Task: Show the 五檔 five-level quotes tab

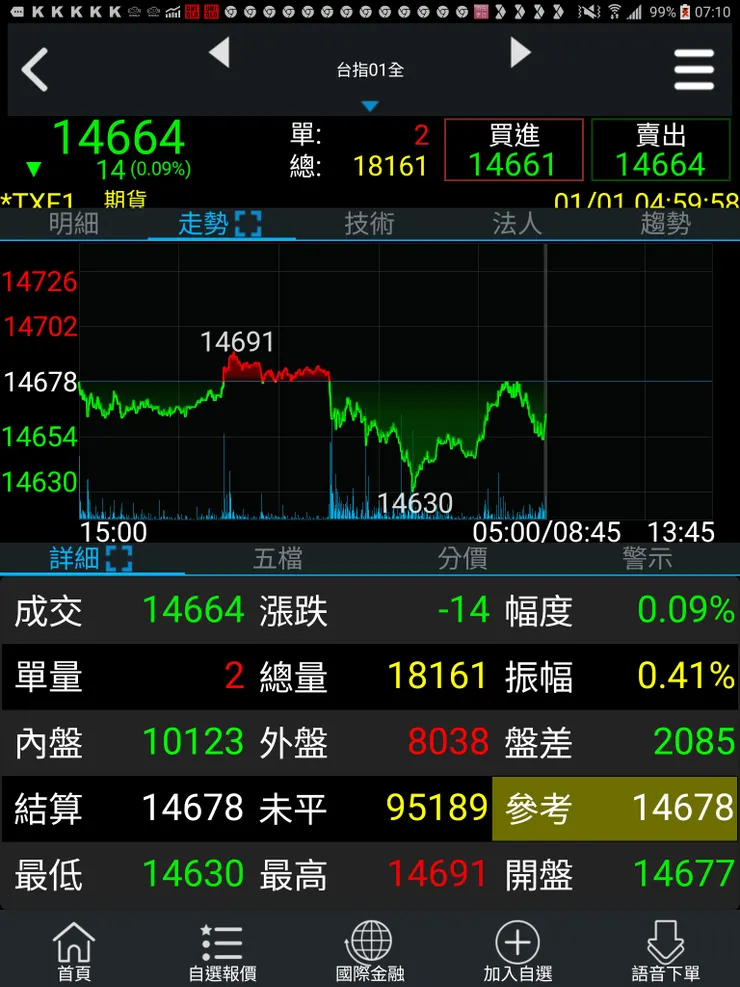Action: click(x=277, y=558)
